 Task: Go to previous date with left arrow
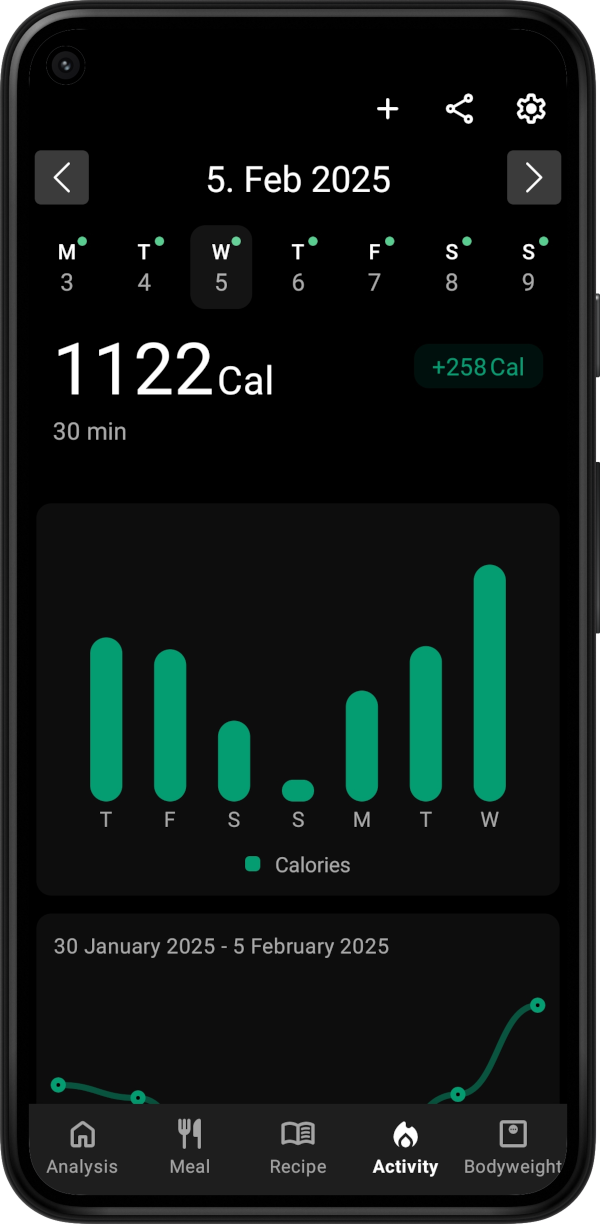[x=62, y=178]
